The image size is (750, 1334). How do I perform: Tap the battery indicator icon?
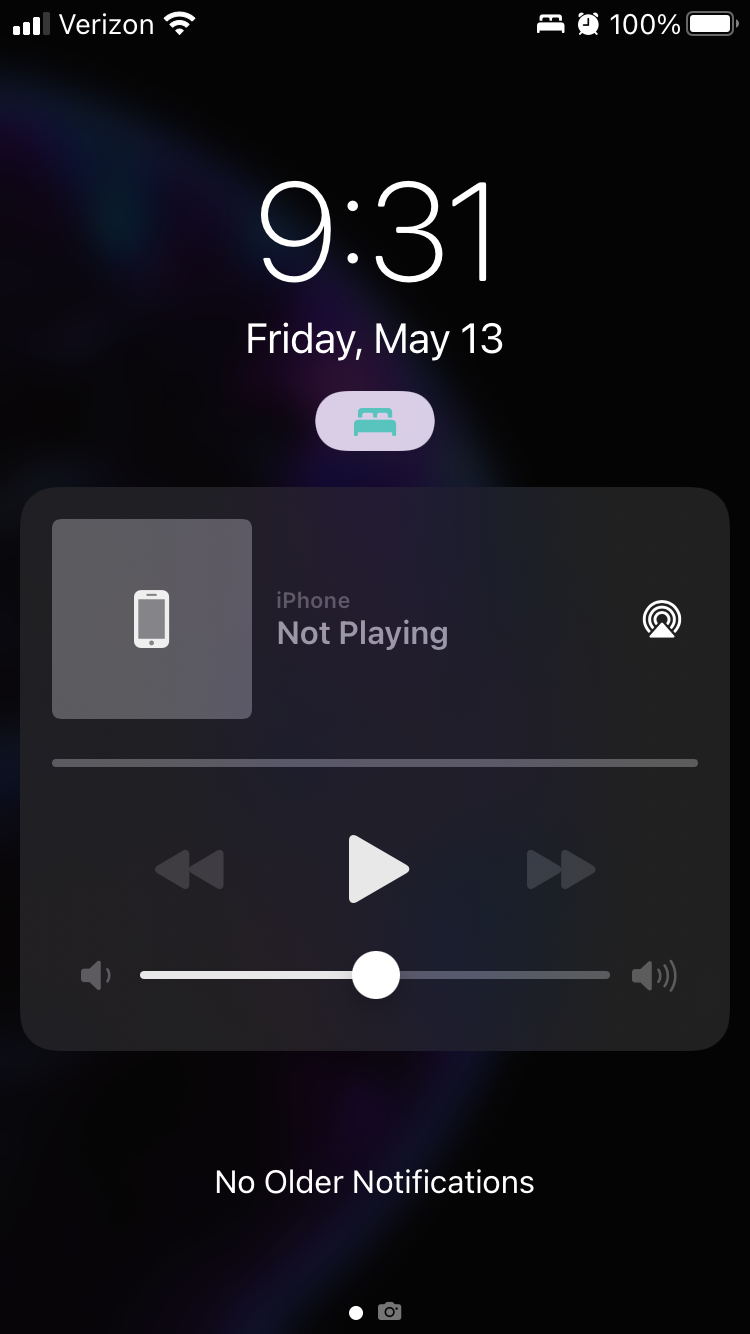[x=712, y=23]
